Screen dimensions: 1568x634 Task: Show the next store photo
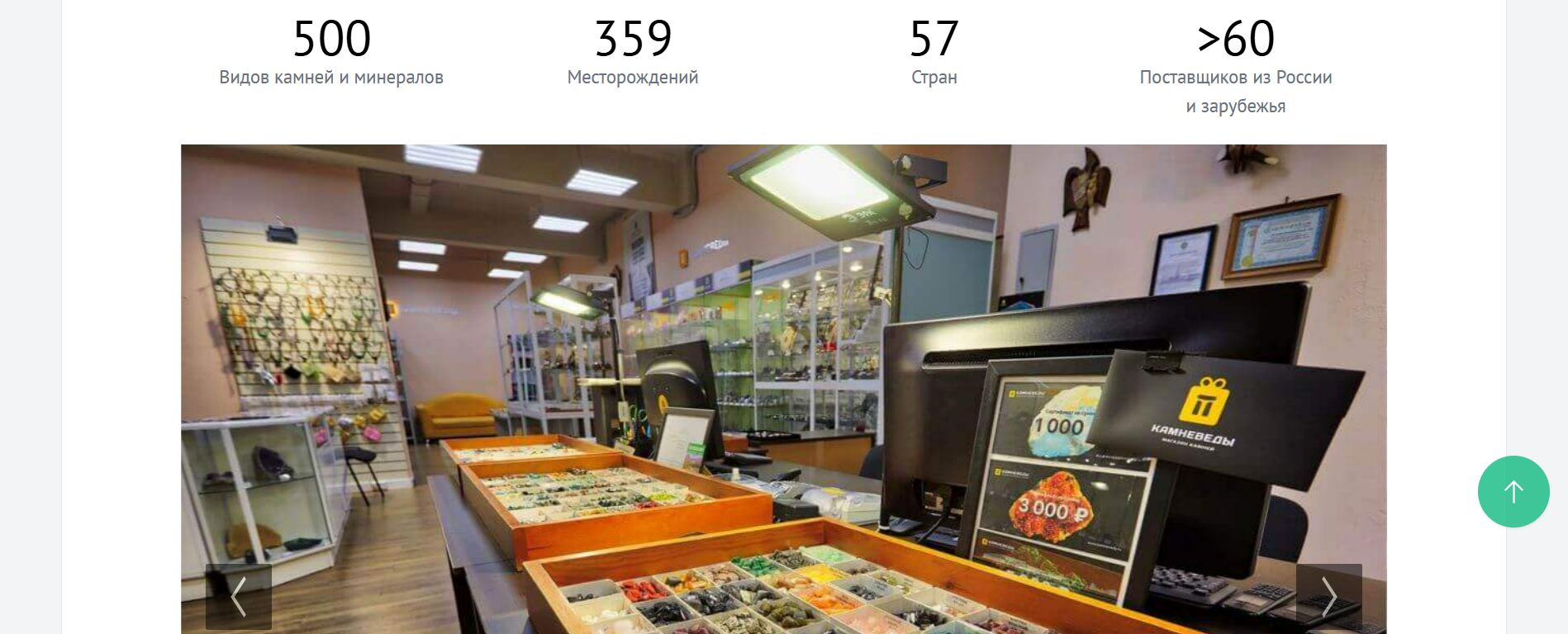pyautogui.click(x=1328, y=596)
